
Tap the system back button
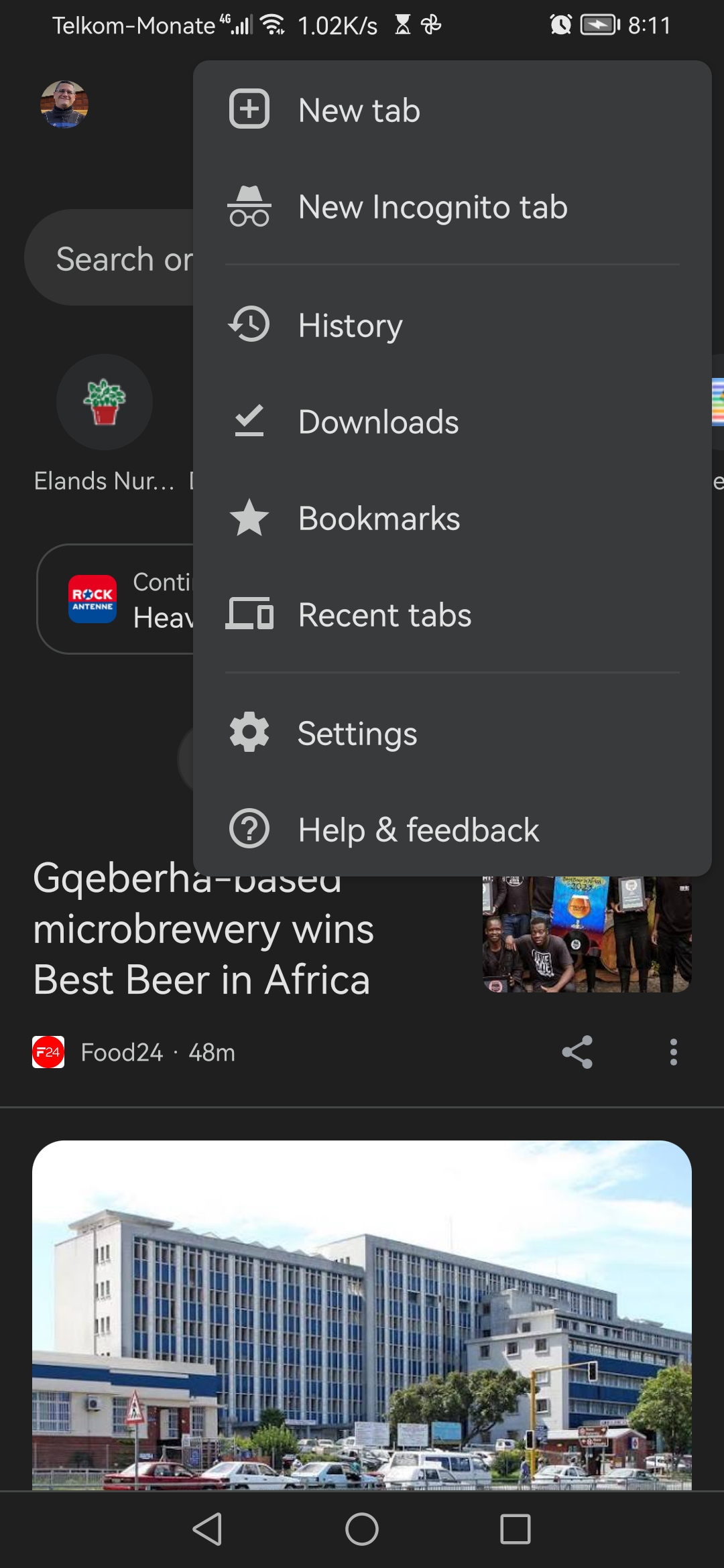pos(208,1529)
